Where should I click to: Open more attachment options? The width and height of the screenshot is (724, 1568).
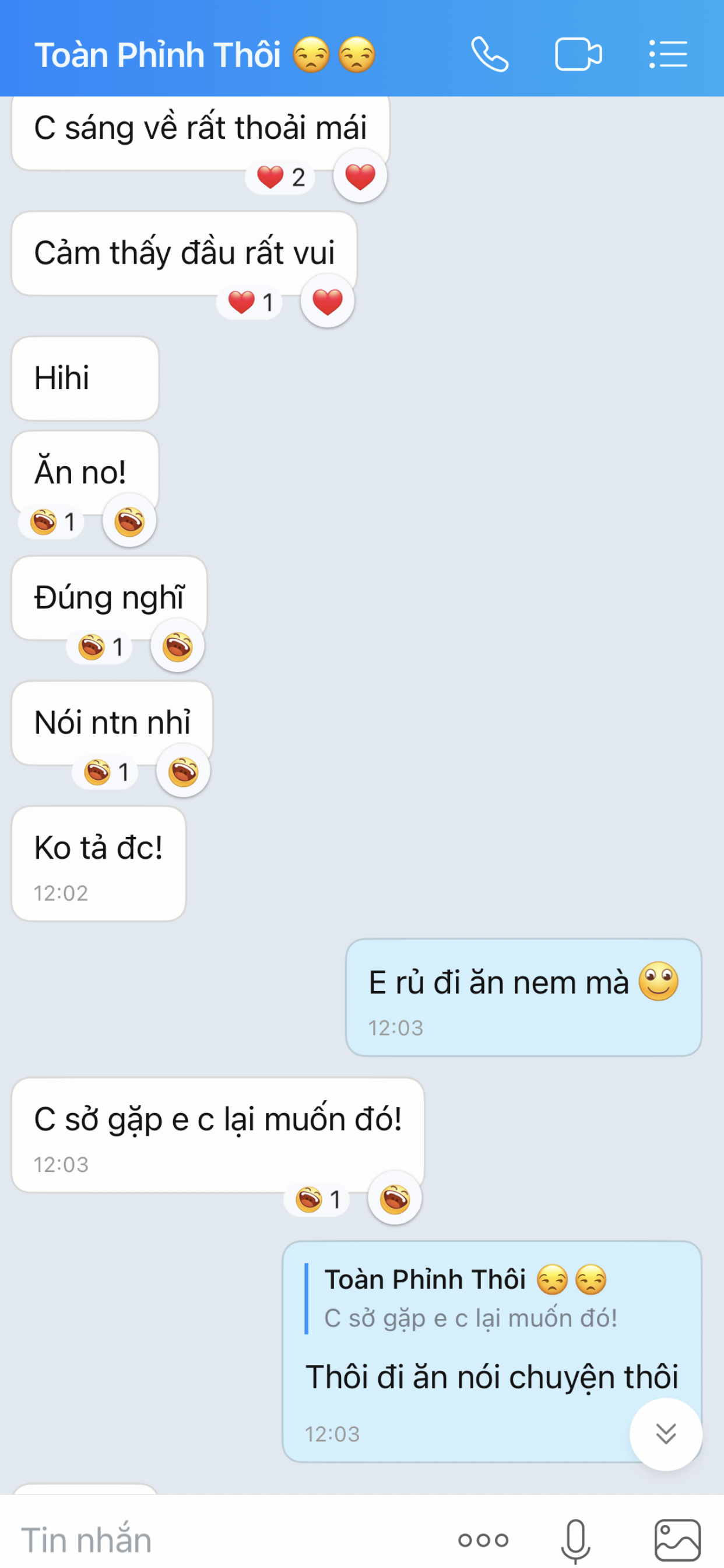coord(483,1540)
